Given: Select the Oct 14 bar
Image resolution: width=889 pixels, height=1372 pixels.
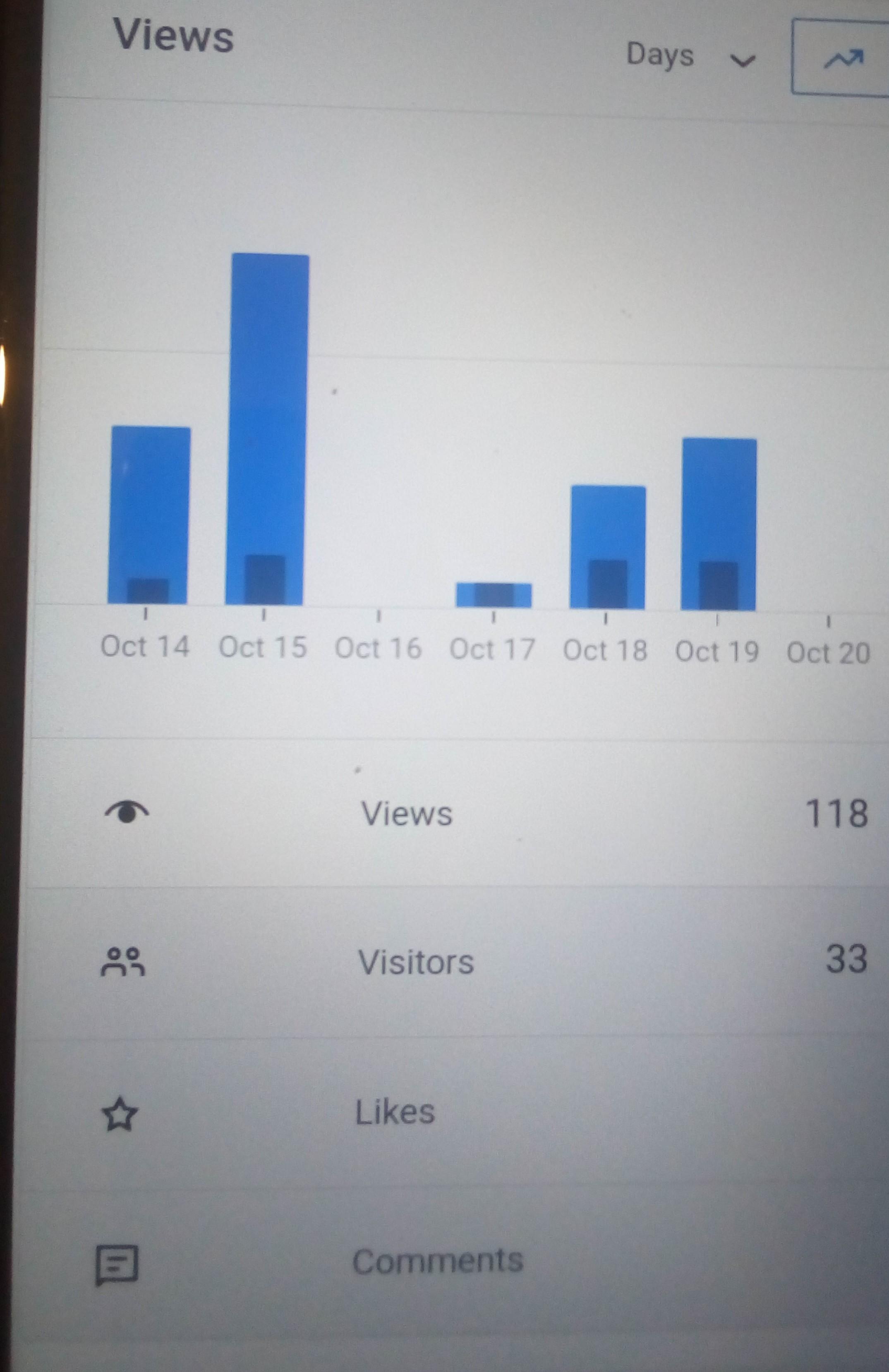Looking at the screenshot, I should point(149,515).
